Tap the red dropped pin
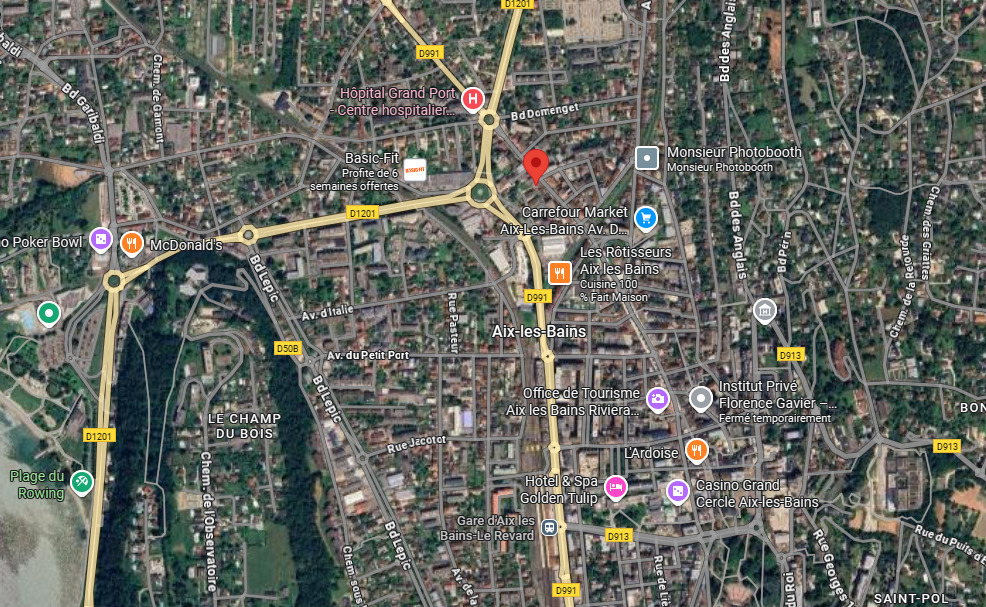The image size is (986, 607). [536, 165]
